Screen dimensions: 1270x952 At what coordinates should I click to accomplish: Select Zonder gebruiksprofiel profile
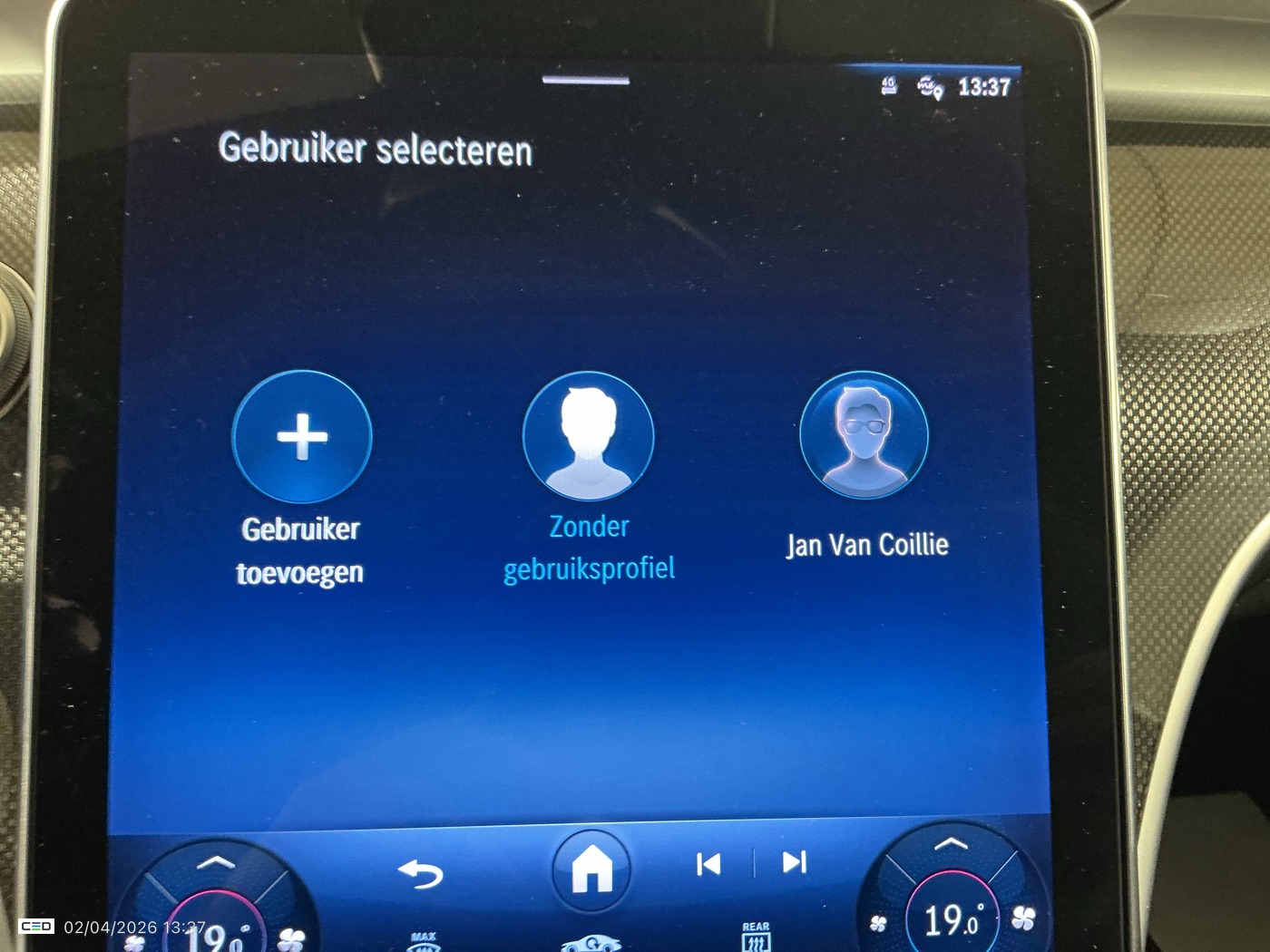pos(588,437)
